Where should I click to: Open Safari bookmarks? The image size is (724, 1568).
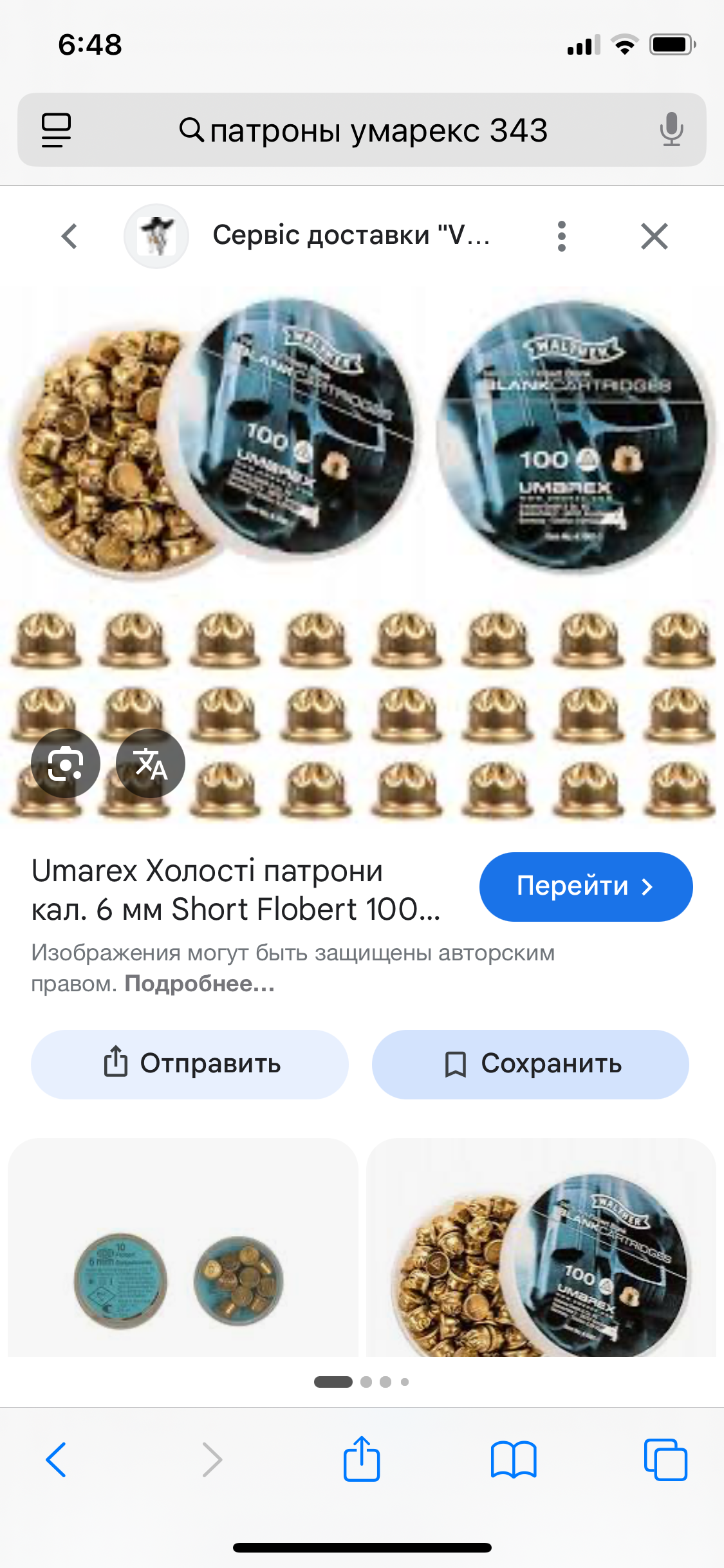point(513,1459)
